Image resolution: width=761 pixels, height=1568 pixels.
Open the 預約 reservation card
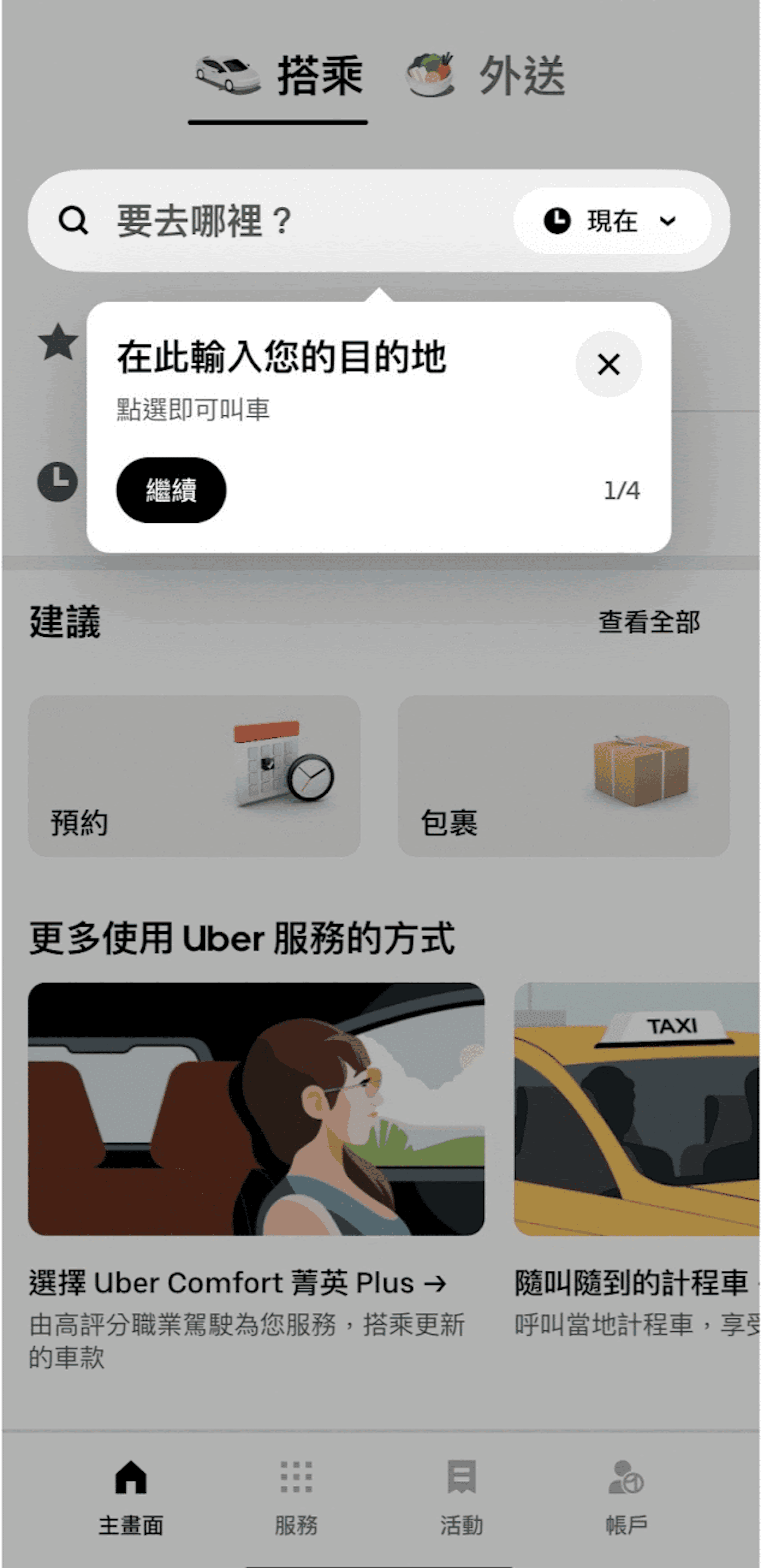pos(194,776)
